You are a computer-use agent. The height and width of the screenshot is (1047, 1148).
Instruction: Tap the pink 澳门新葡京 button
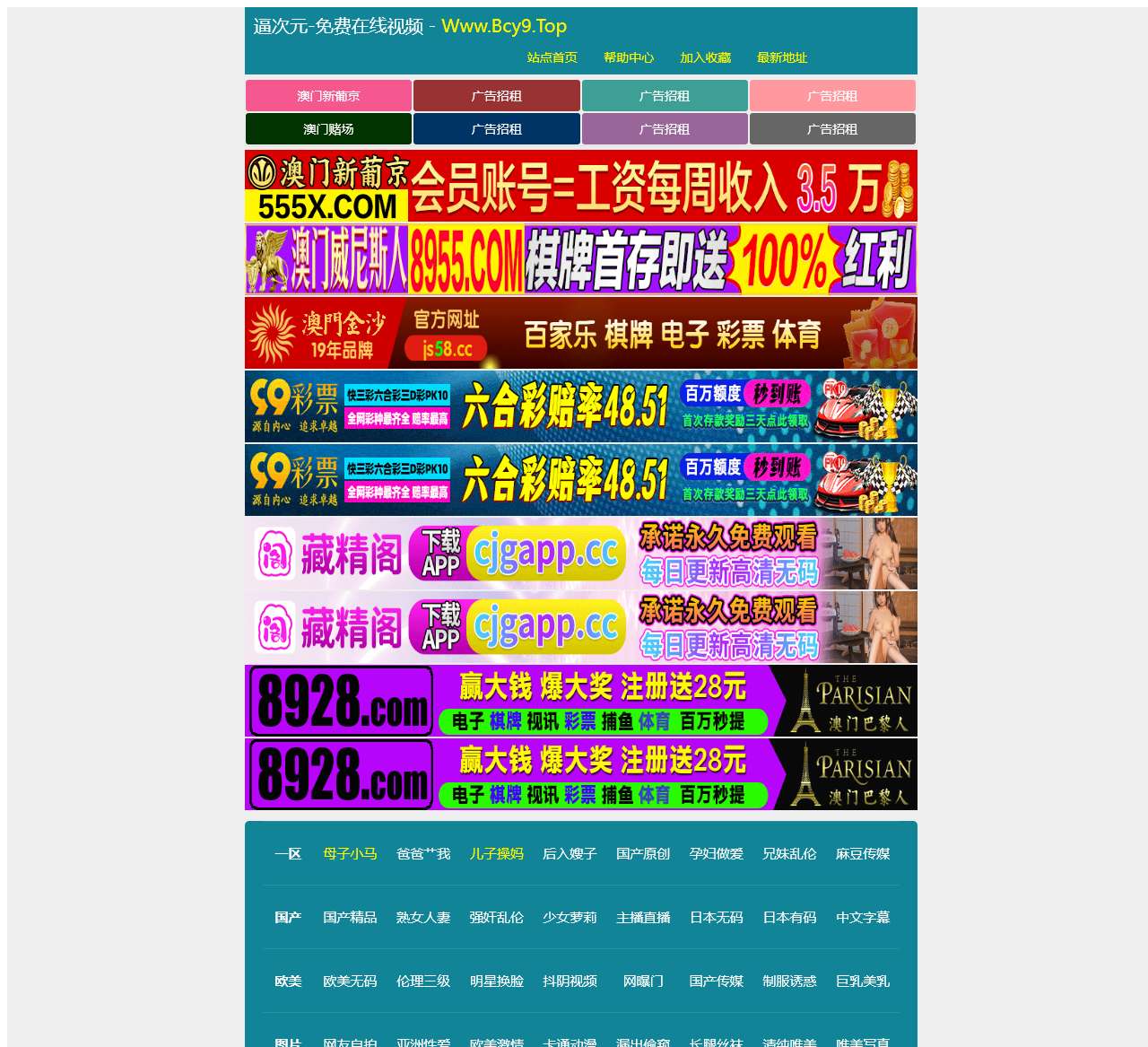(x=328, y=96)
